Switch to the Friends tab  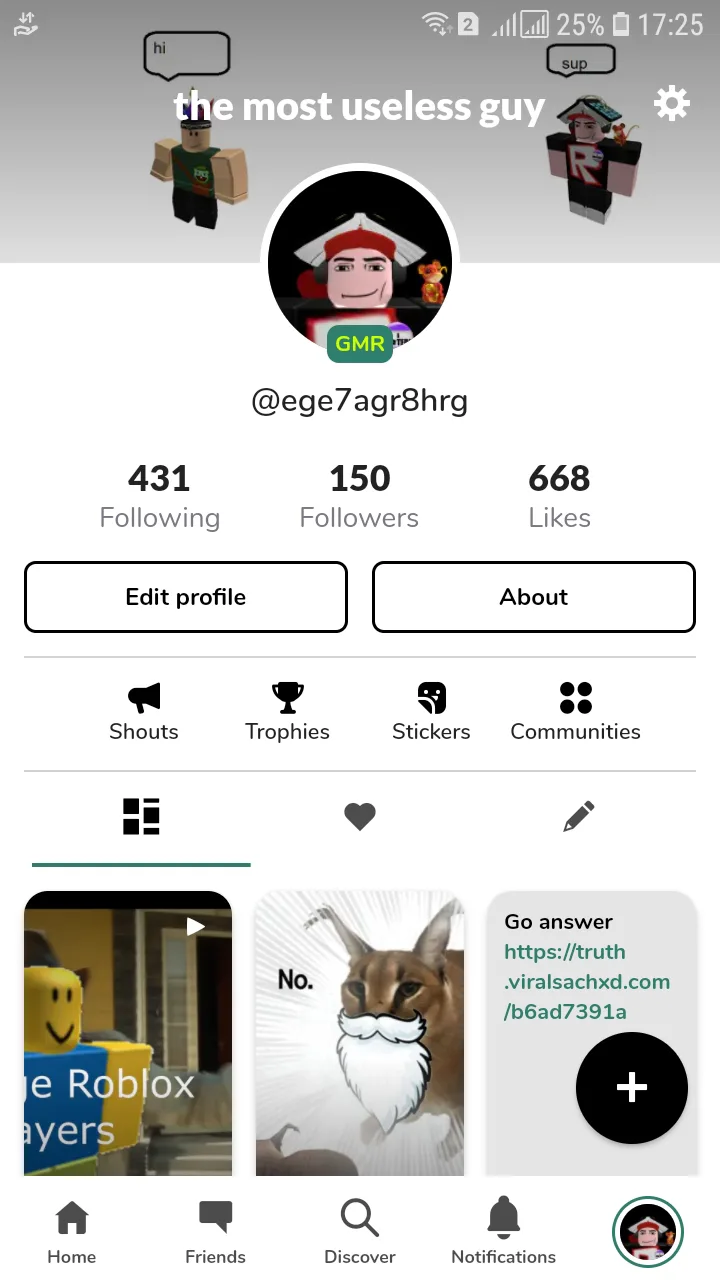pyautogui.click(x=215, y=1232)
